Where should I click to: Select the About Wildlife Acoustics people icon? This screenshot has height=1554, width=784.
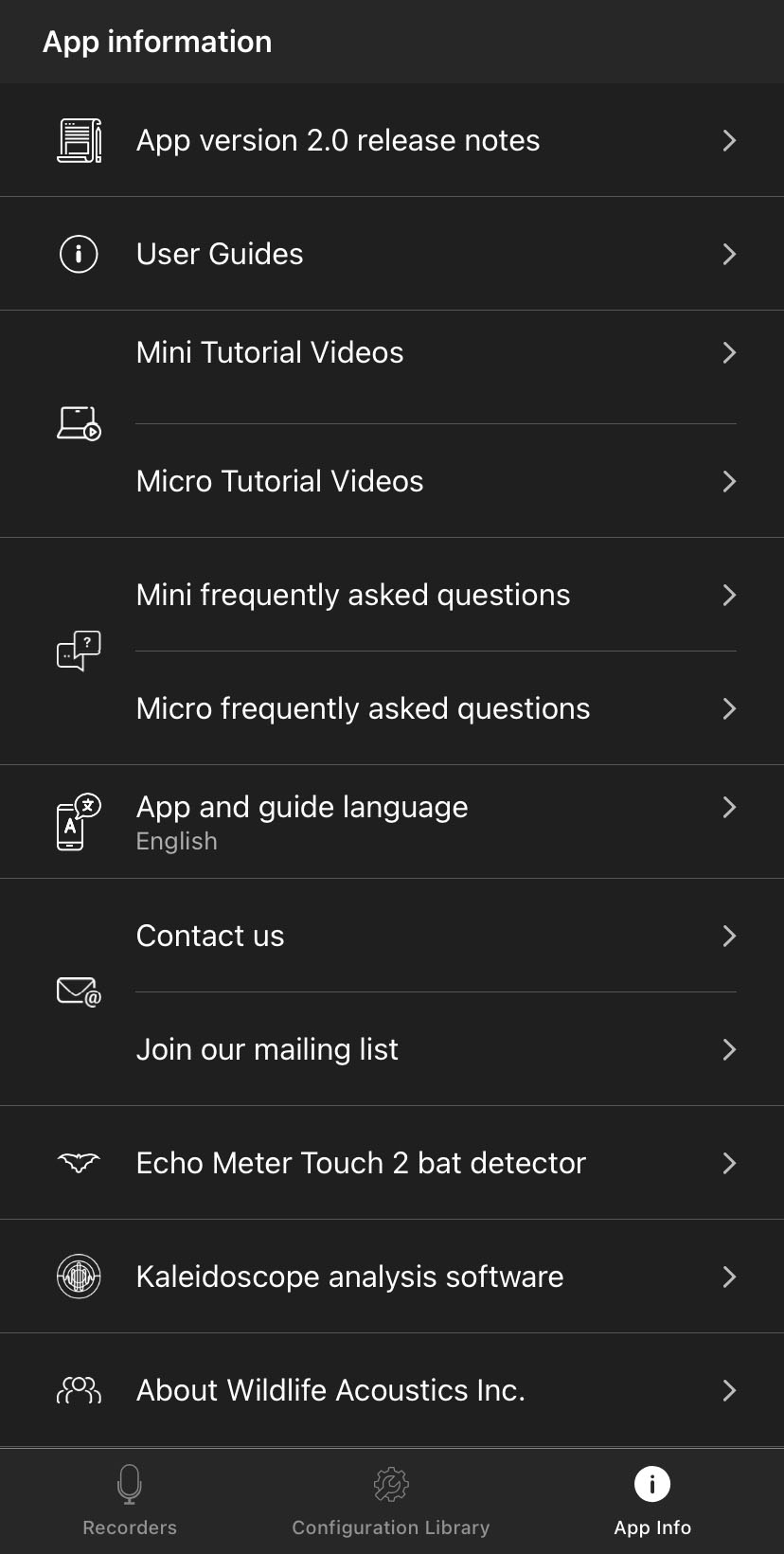click(x=79, y=1390)
